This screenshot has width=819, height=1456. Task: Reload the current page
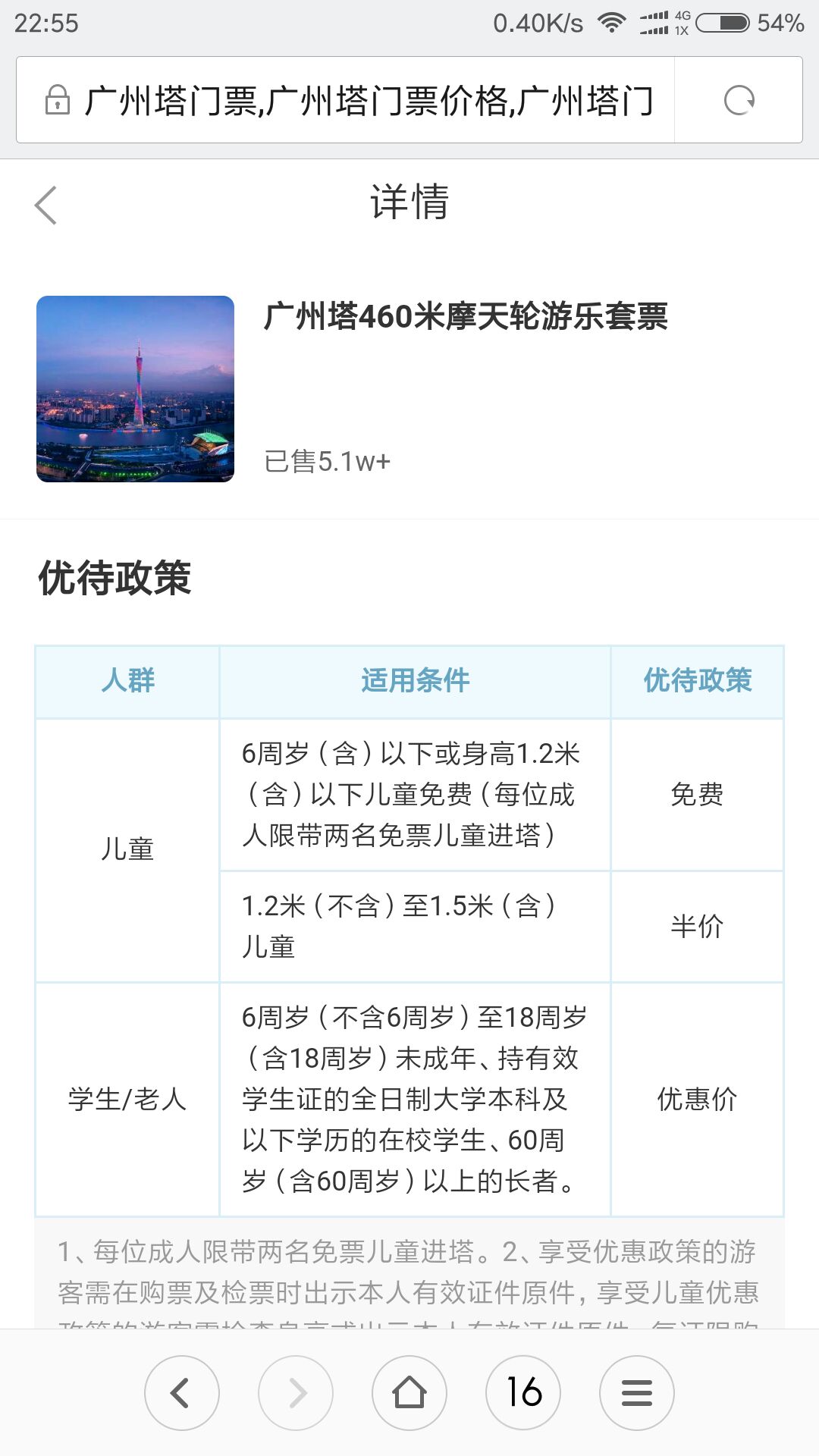(739, 100)
